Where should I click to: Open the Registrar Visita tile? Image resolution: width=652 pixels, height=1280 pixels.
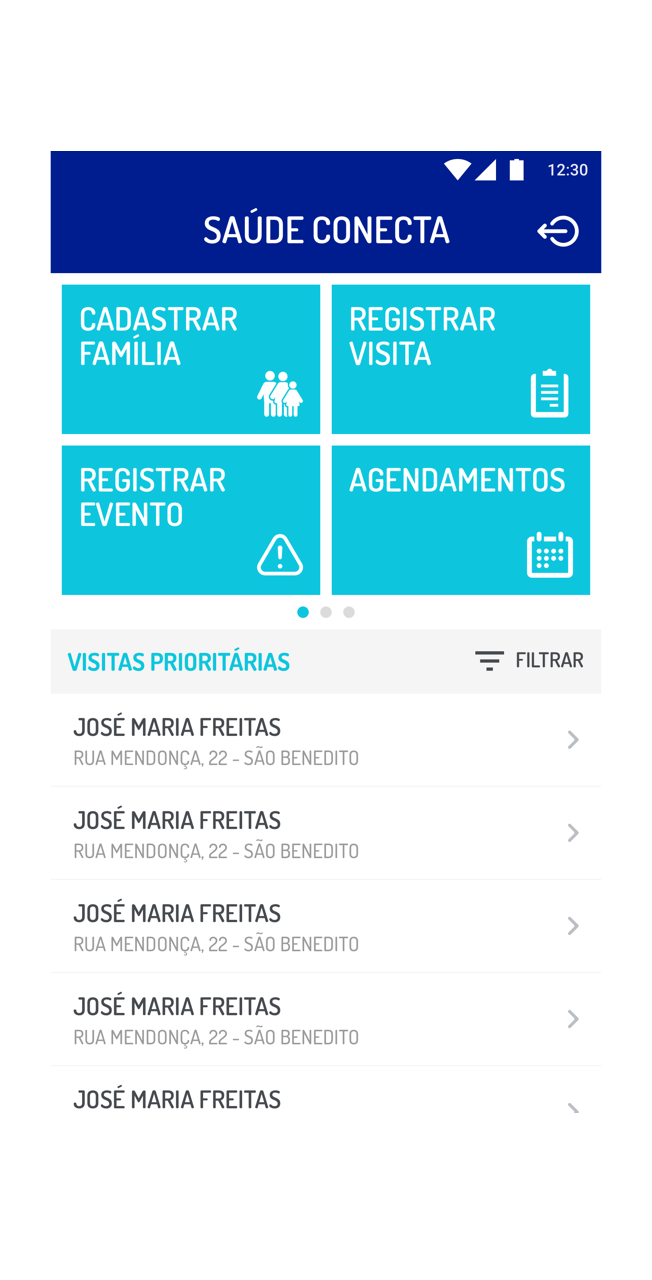(x=461, y=359)
